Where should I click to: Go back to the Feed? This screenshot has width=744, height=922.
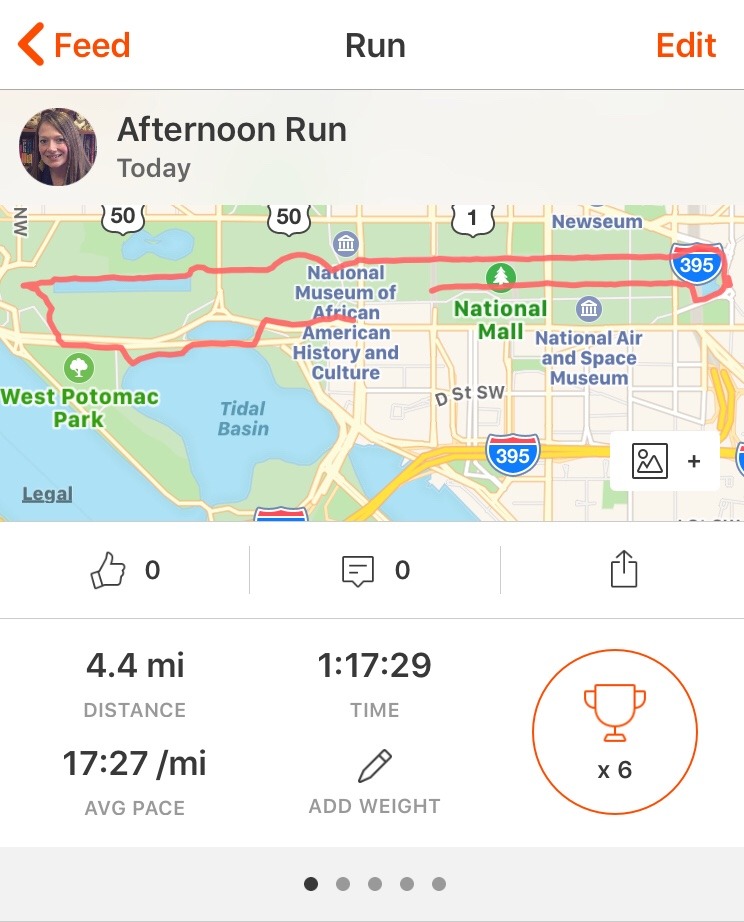(75, 46)
